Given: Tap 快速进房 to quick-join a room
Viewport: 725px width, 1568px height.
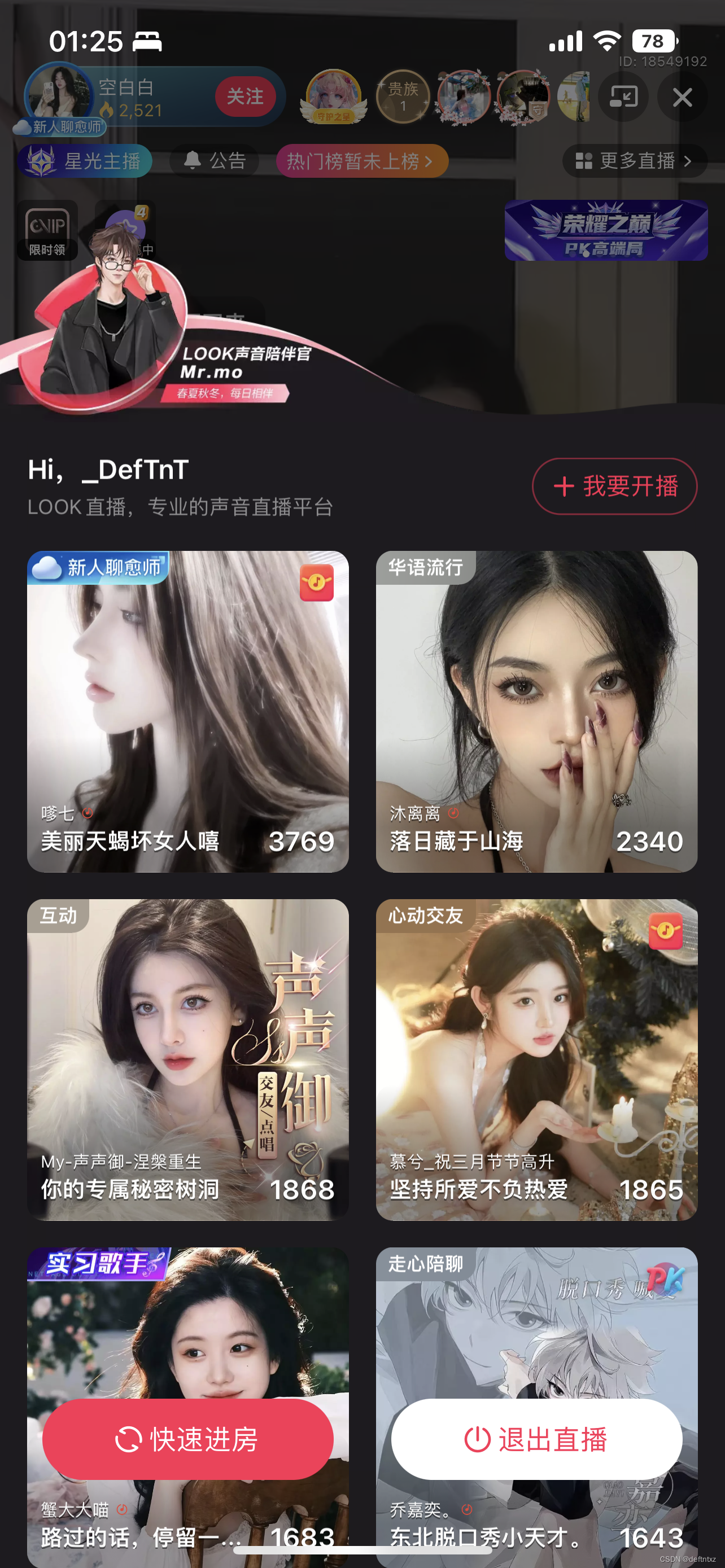Looking at the screenshot, I should point(187,1439).
